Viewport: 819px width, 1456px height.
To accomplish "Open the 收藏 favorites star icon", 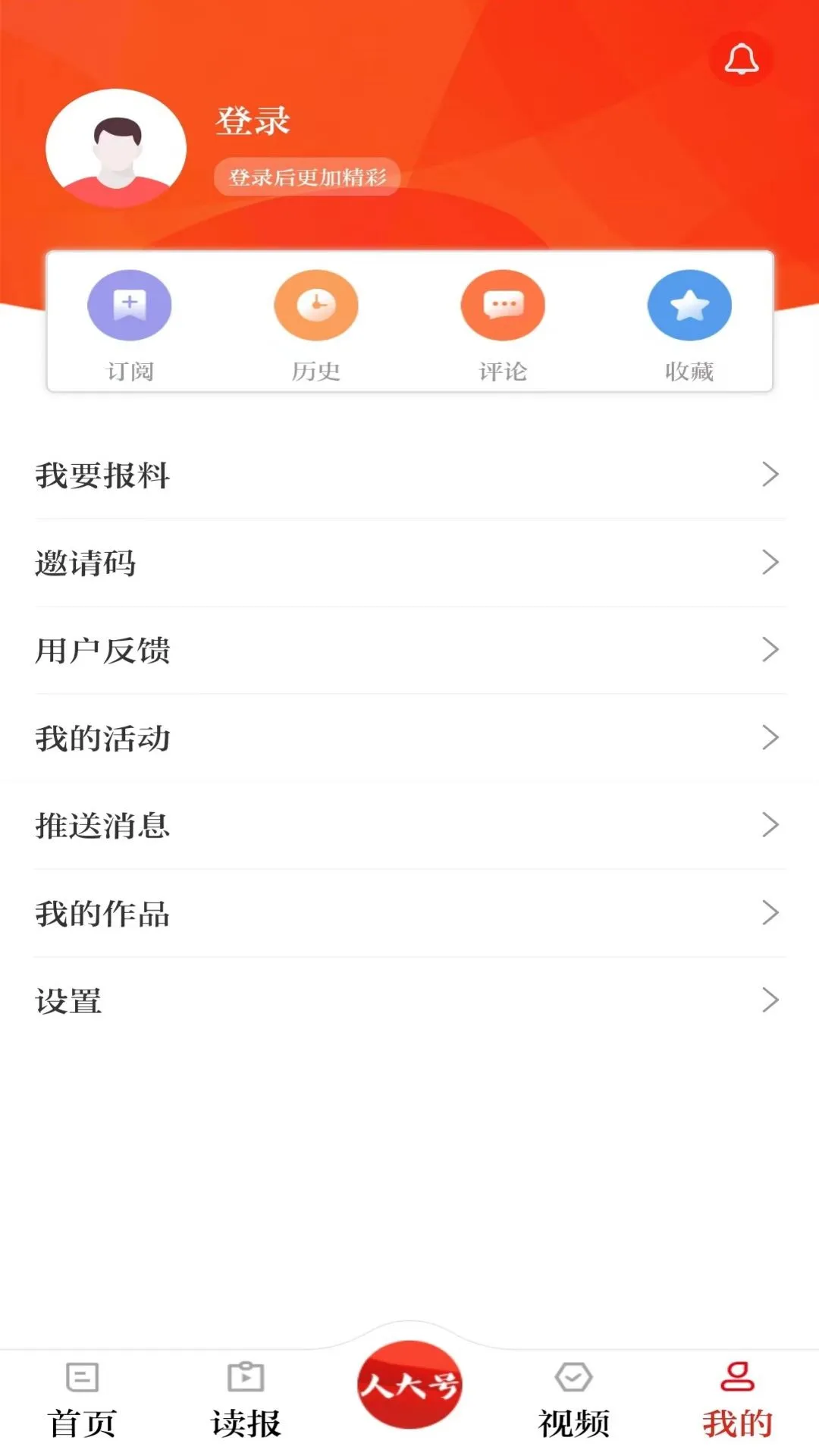I will click(x=688, y=304).
